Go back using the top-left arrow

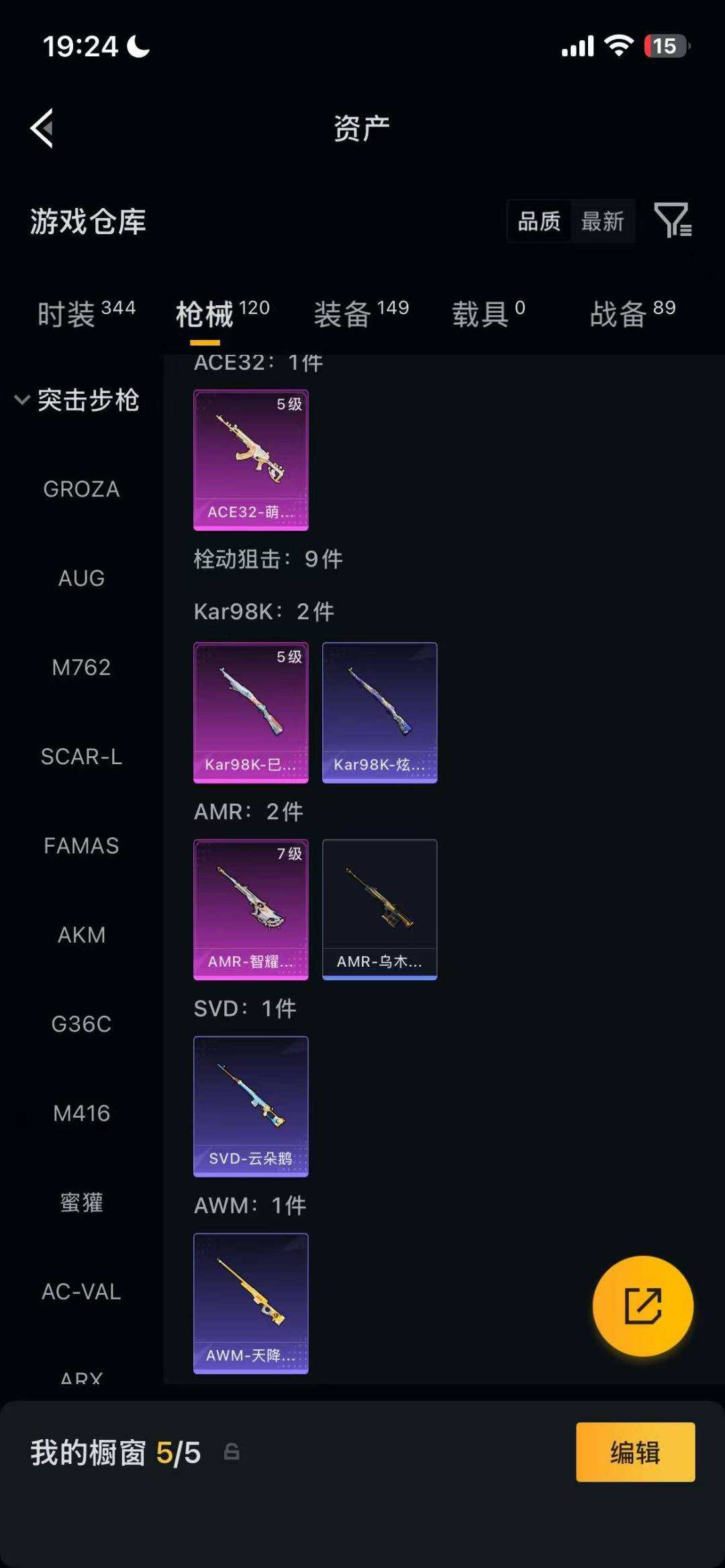click(42, 127)
